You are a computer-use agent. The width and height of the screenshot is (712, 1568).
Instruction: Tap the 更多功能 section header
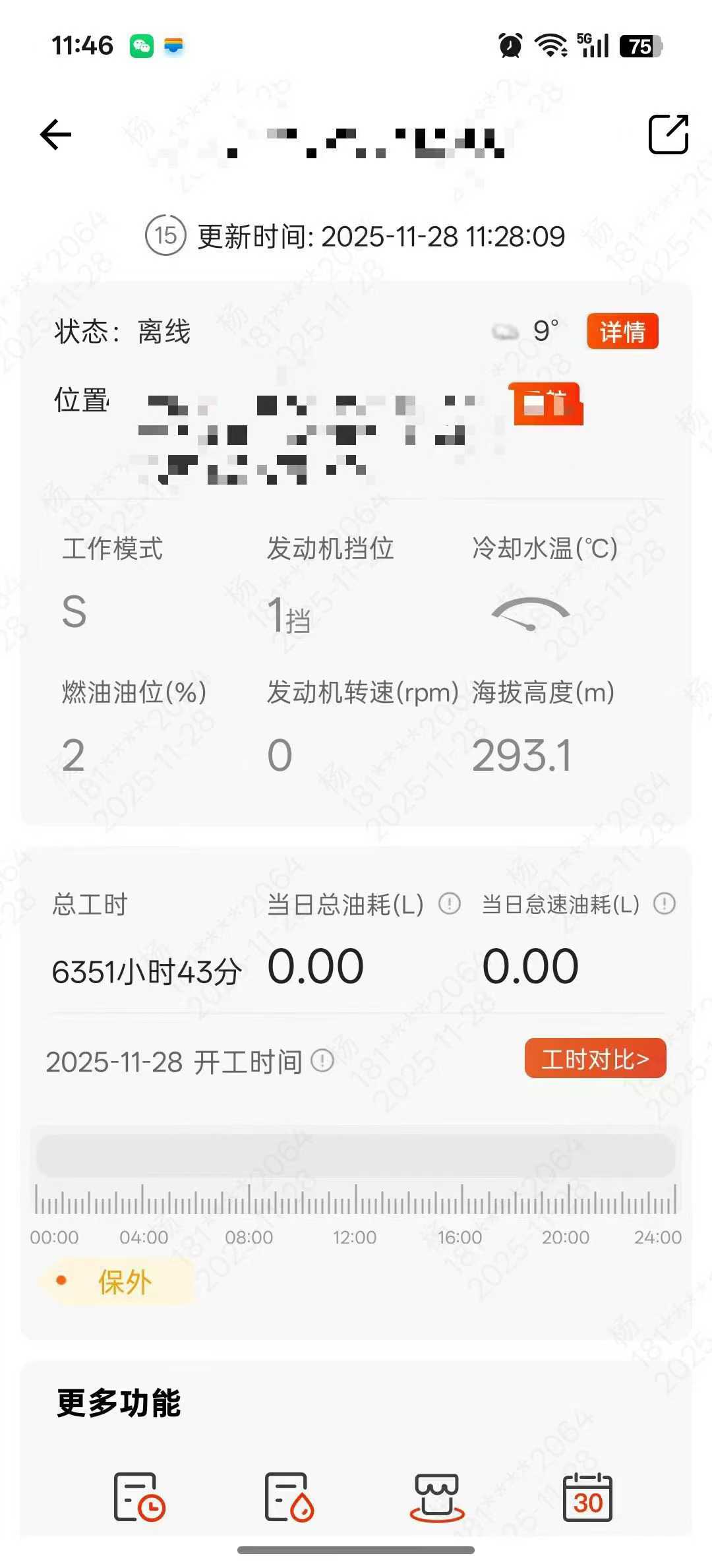tap(117, 1400)
